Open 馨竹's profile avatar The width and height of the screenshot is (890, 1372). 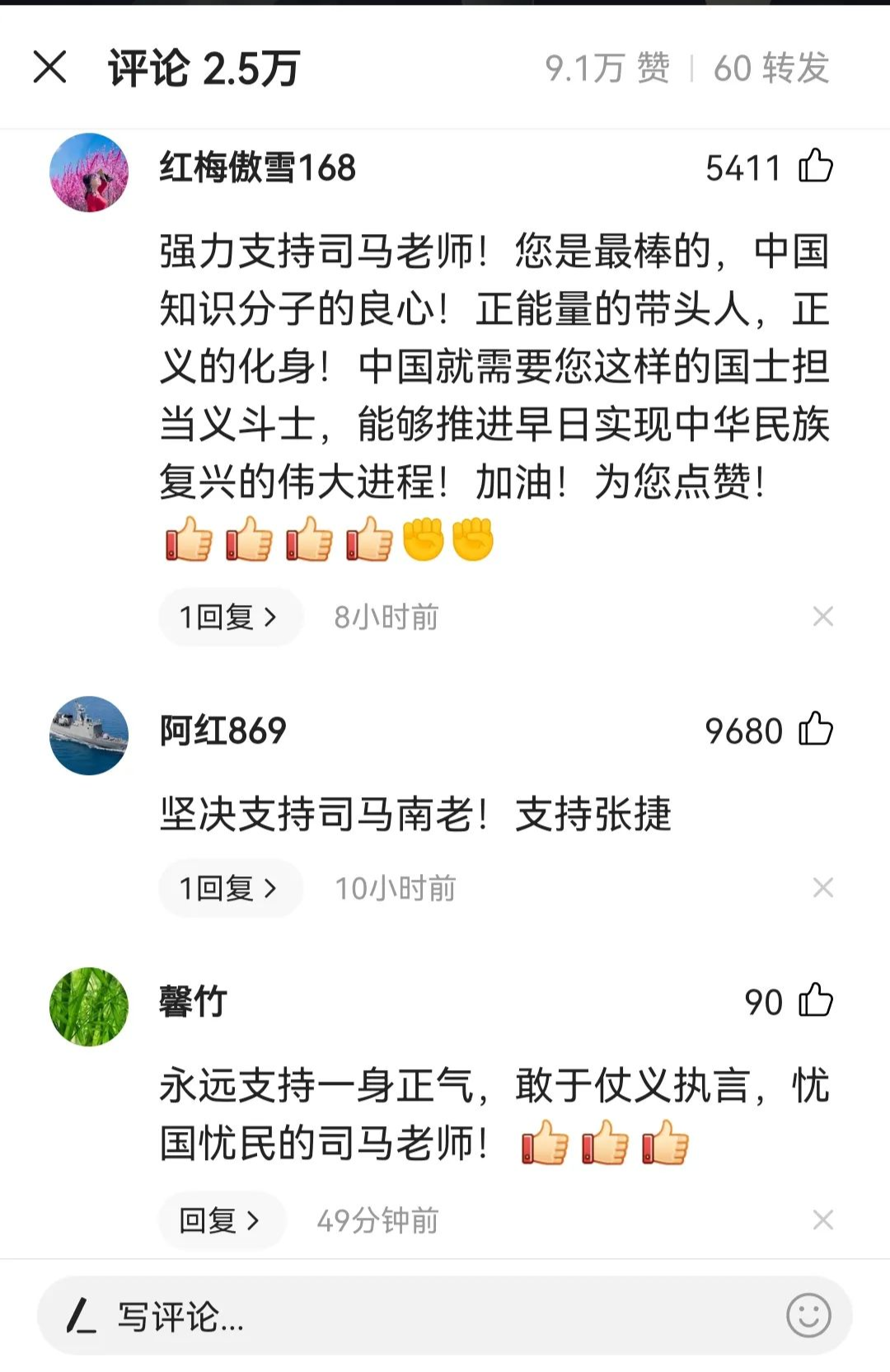tap(89, 1007)
